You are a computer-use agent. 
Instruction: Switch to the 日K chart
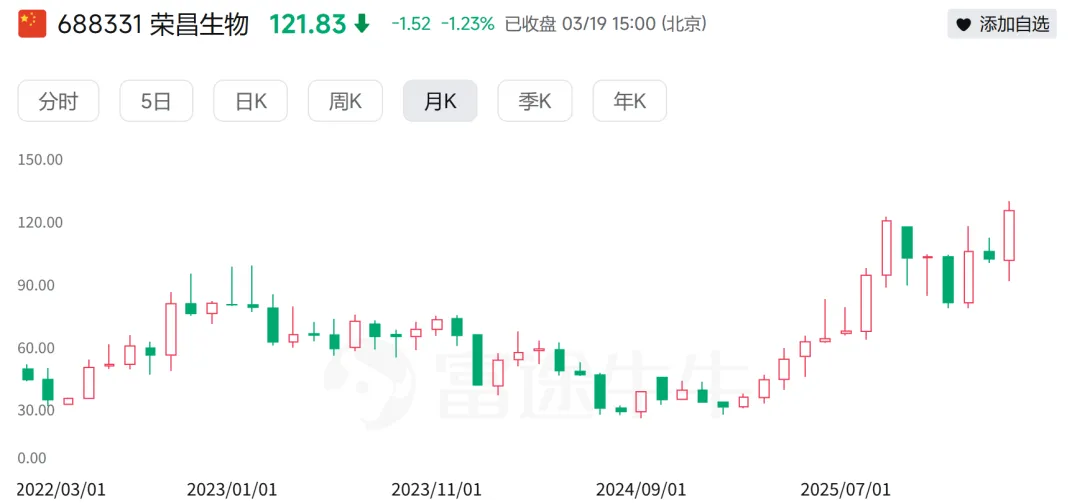250,101
